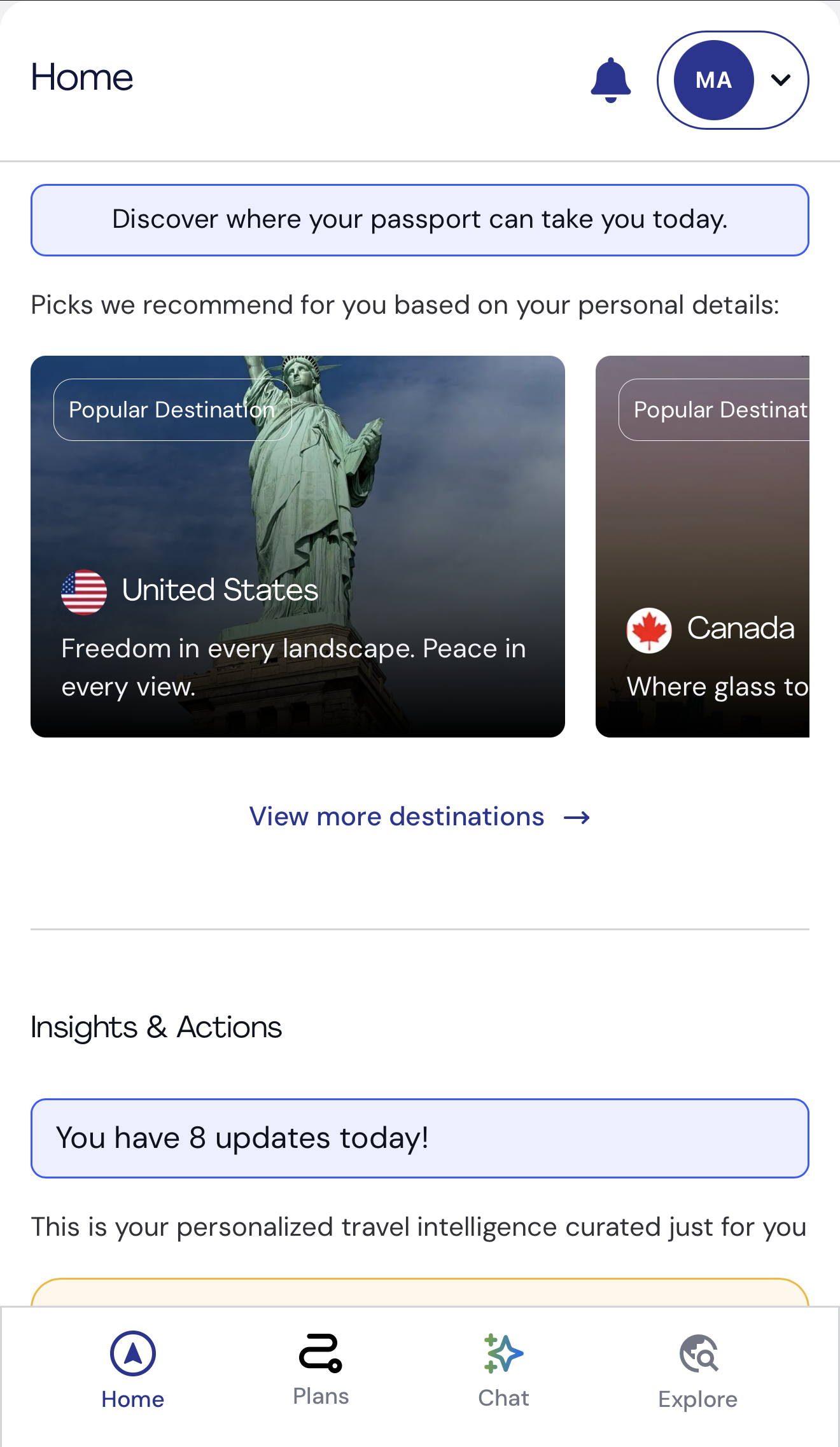Click the MA profile avatar circle
The image size is (840, 1447).
coord(713,80)
